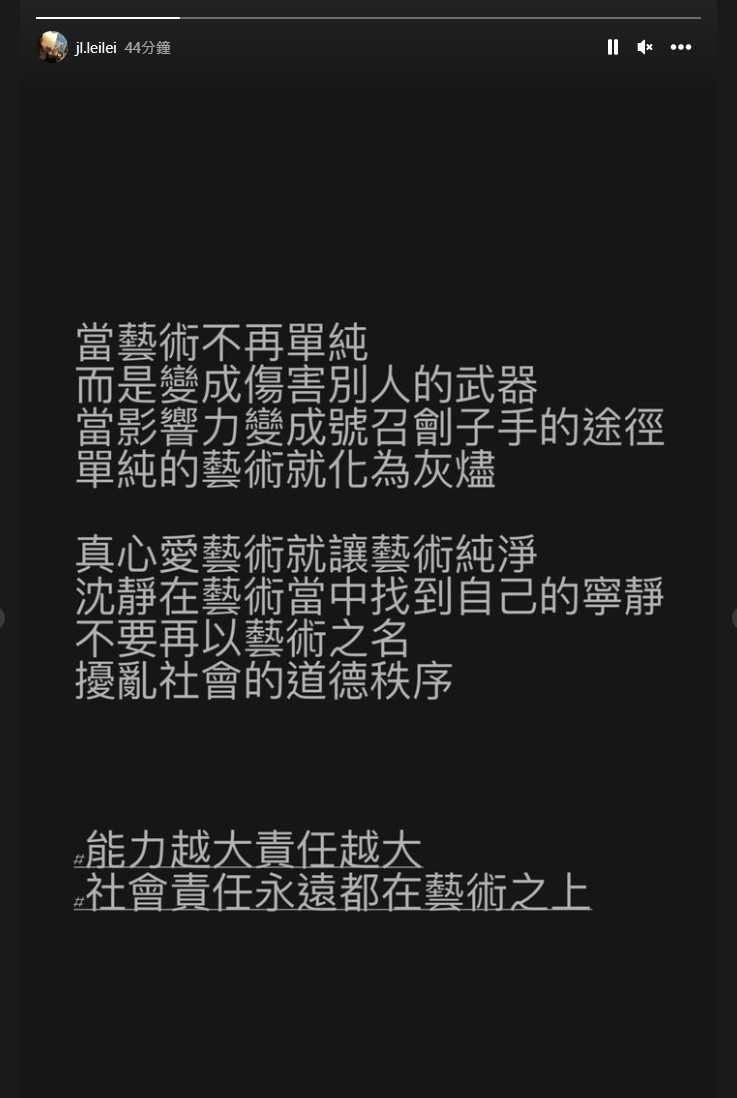Open jl.leilei's profile picture
This screenshot has width=737, height=1098.
pyautogui.click(x=52, y=47)
